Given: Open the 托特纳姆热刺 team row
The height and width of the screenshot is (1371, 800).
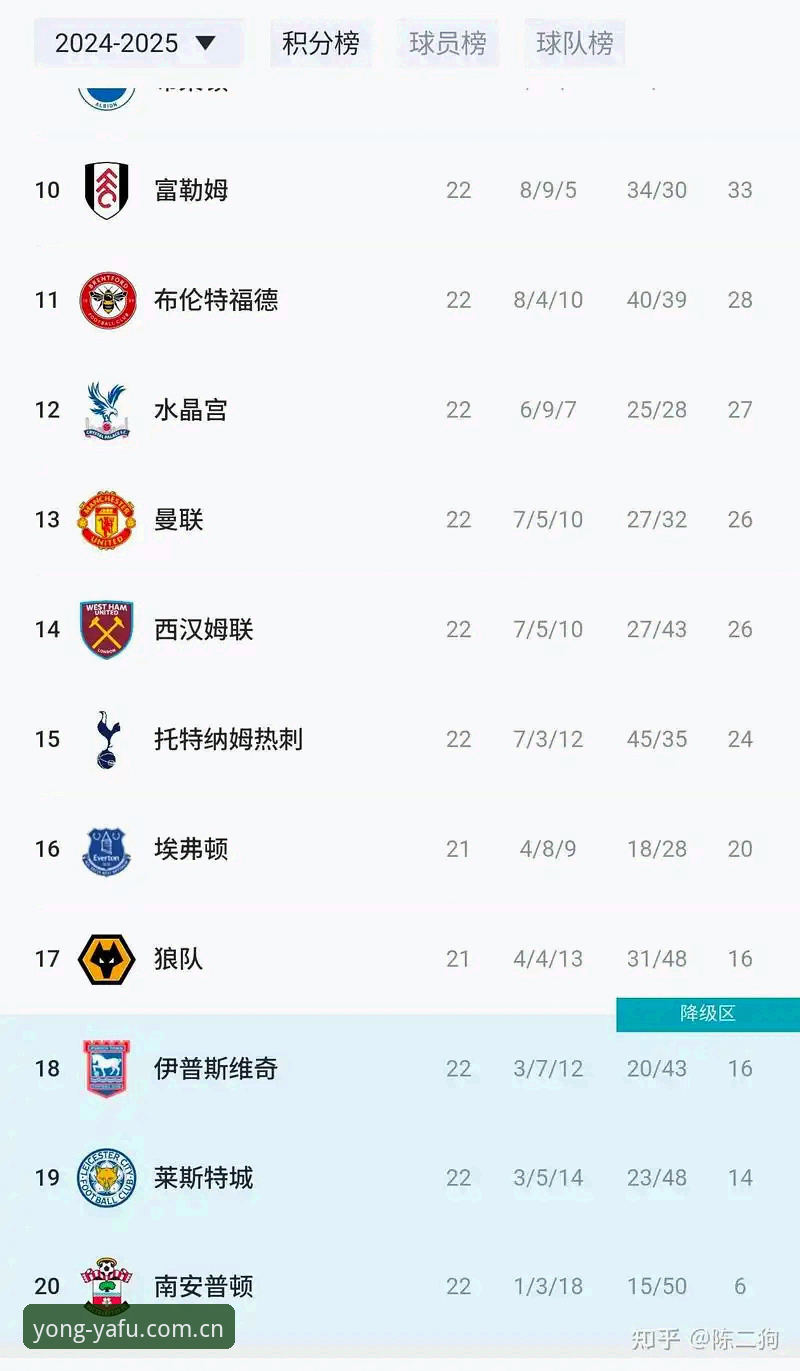Looking at the screenshot, I should [400, 739].
